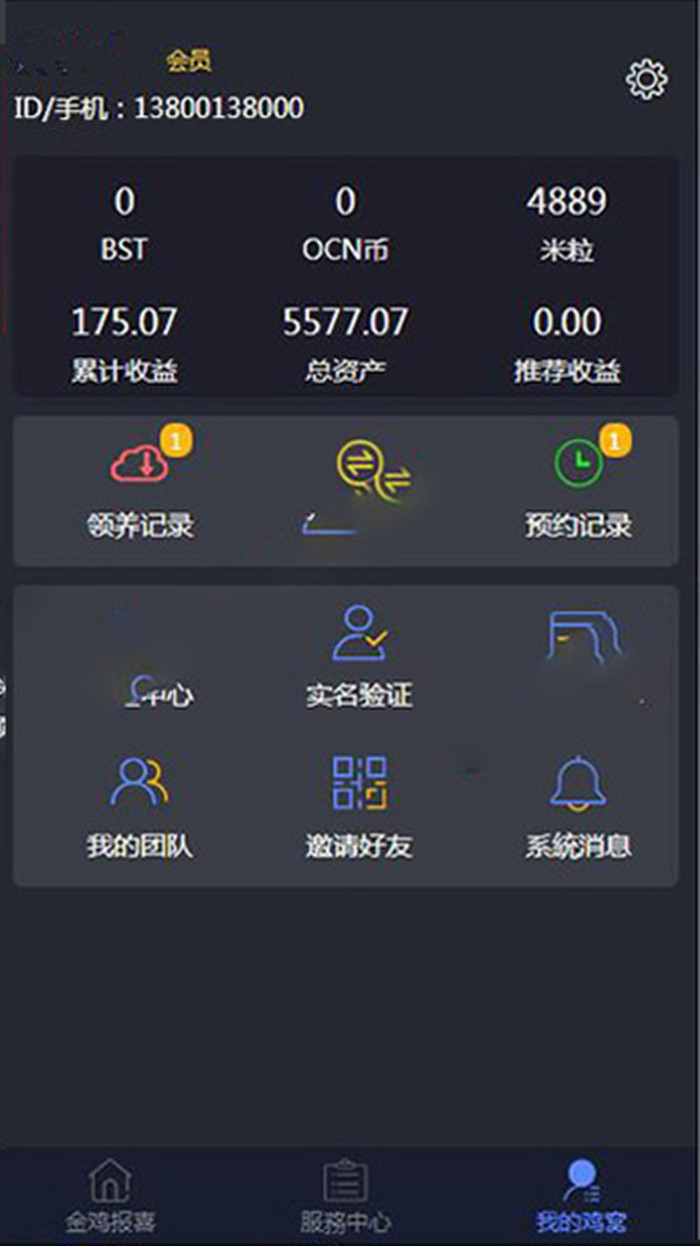This screenshot has width=700, height=1246.
Task: Open 我的团队 my team
Action: [139, 806]
